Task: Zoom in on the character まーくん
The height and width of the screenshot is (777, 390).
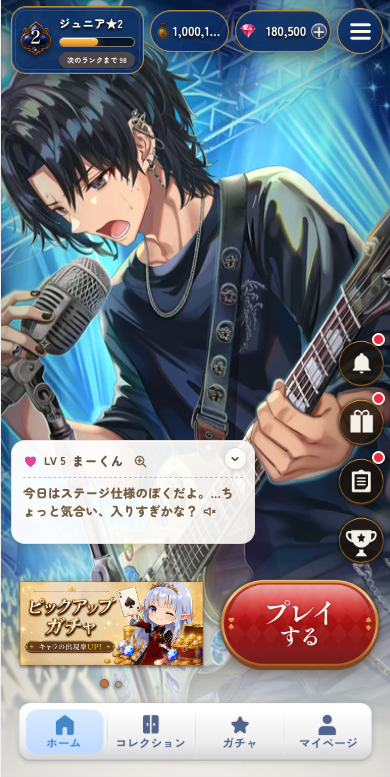Action: click(140, 461)
